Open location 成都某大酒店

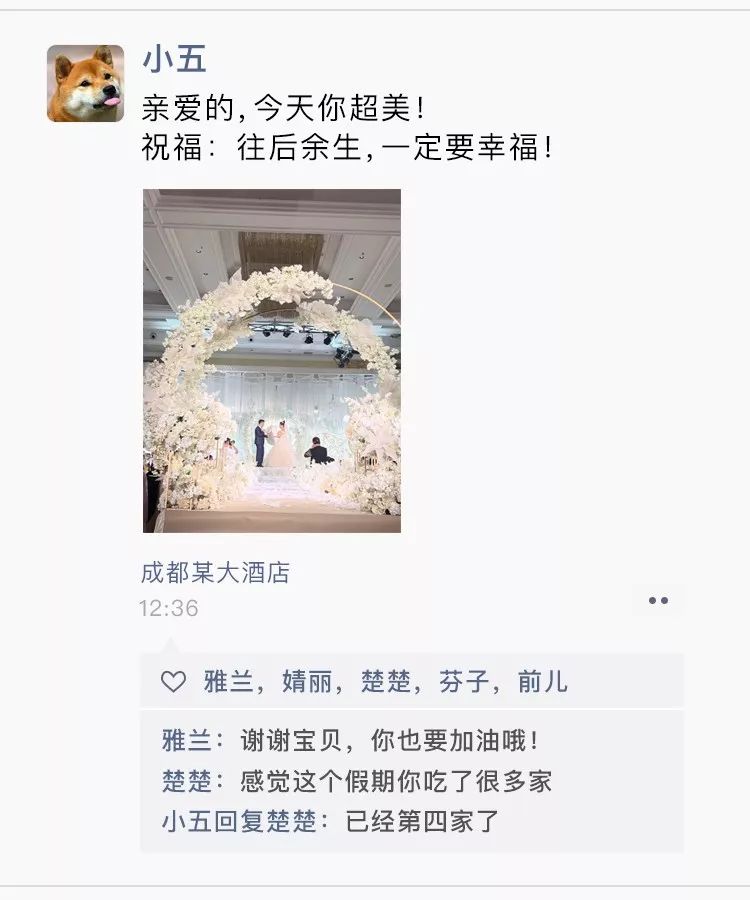(215, 573)
